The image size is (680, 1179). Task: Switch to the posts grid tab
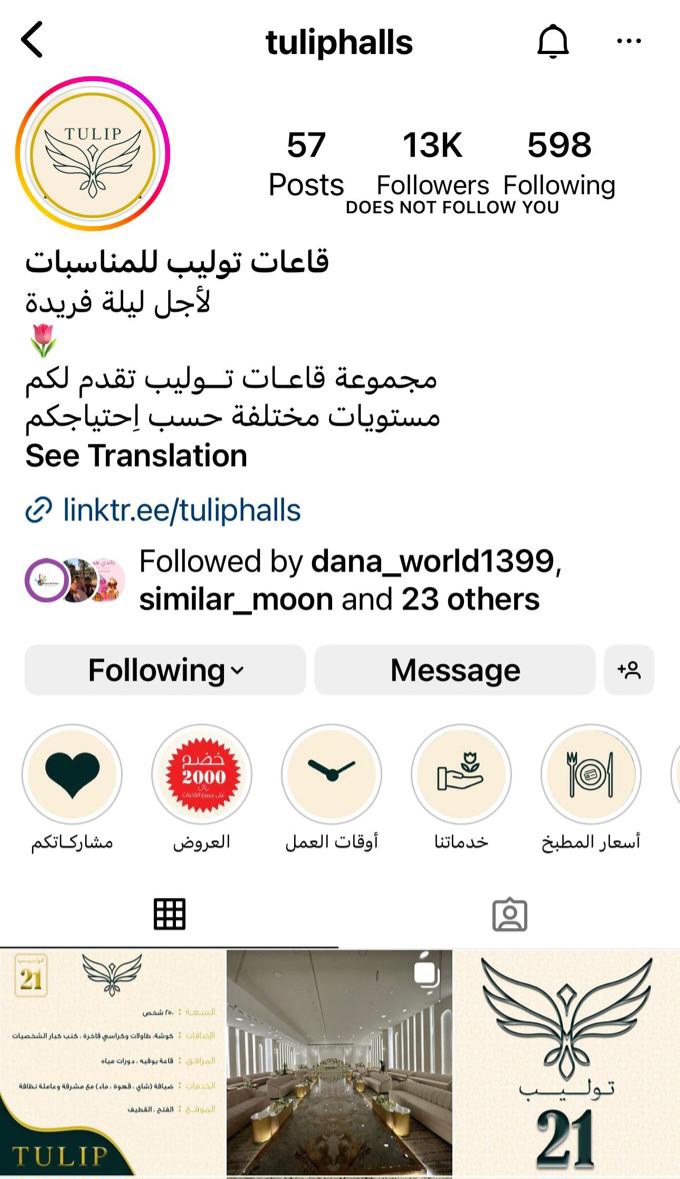tap(169, 914)
